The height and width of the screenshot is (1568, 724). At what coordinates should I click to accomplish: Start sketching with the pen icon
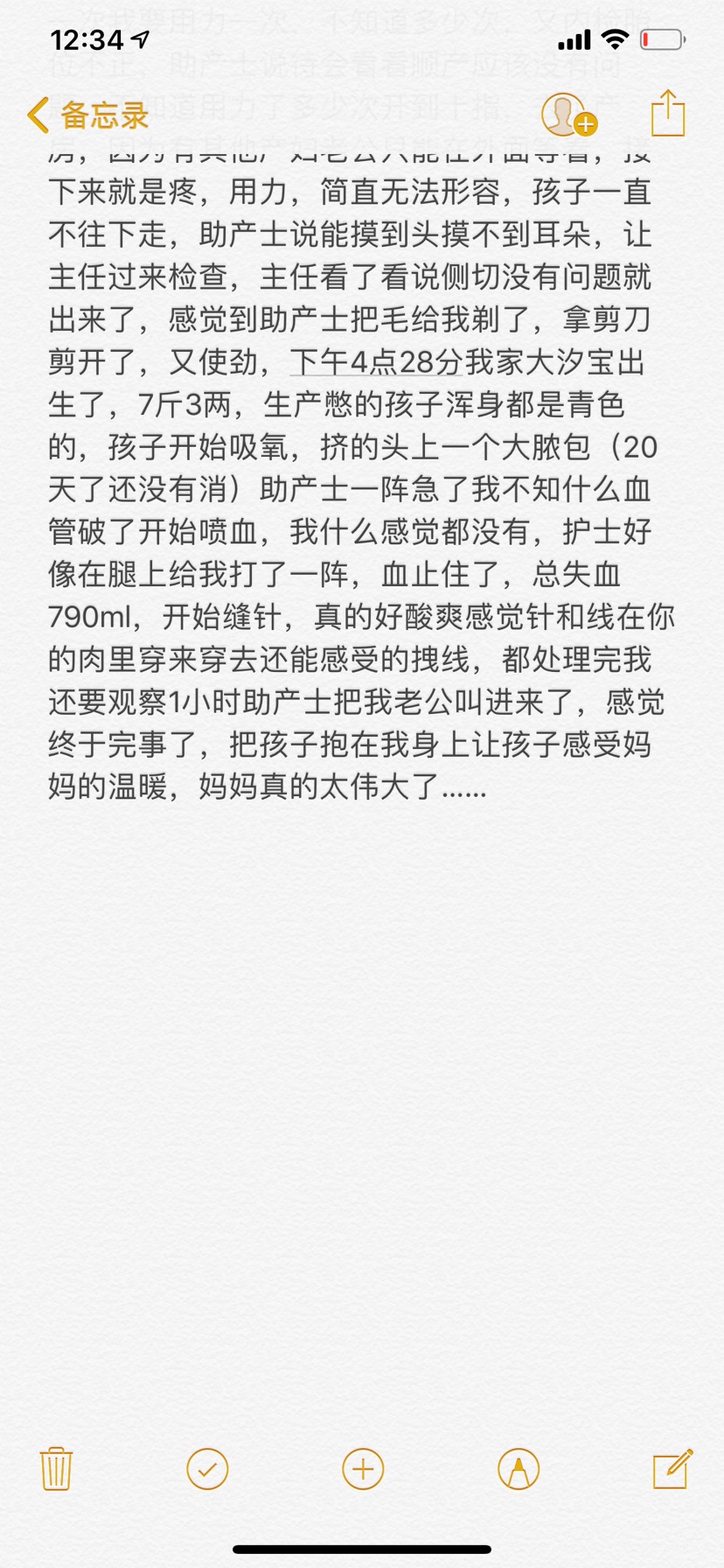click(x=519, y=1469)
